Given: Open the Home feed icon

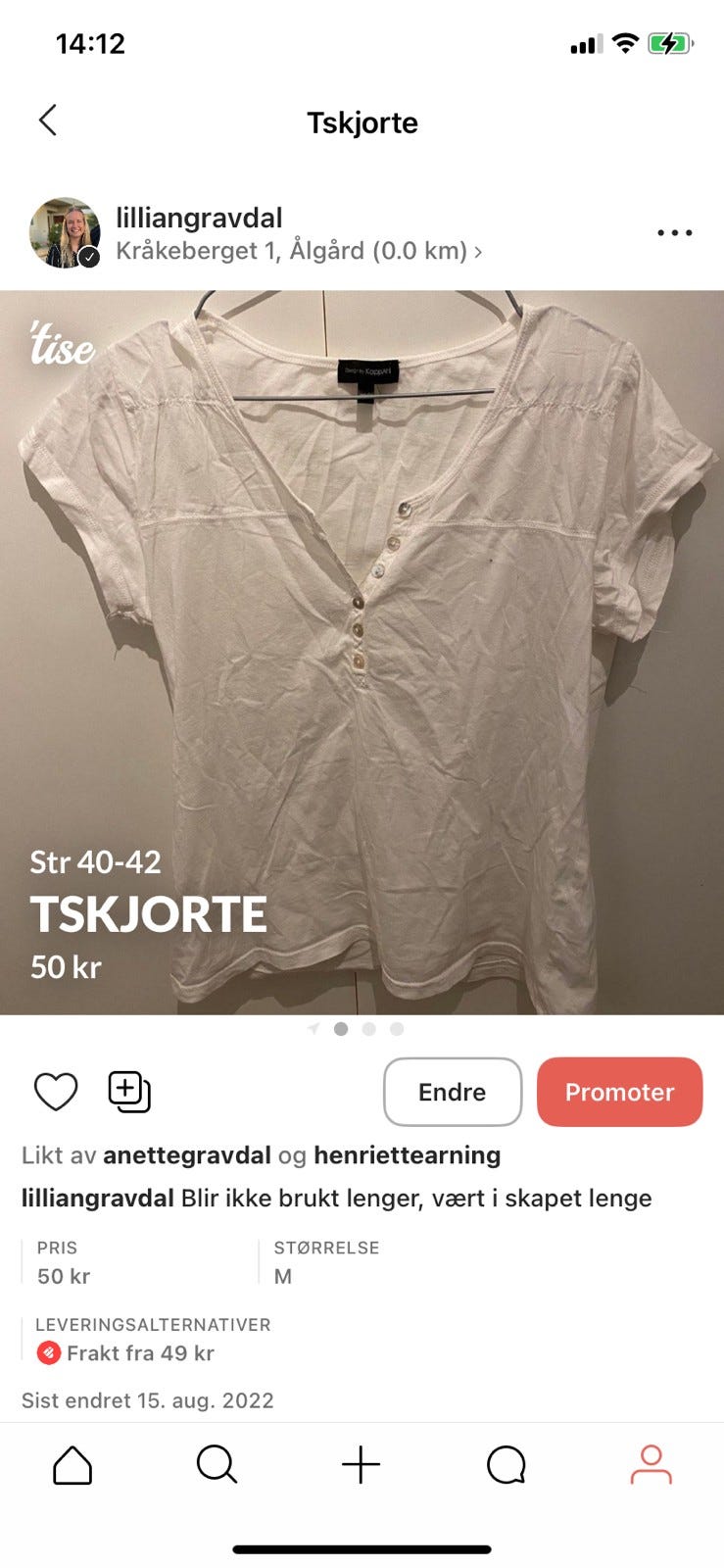Looking at the screenshot, I should click(73, 1465).
